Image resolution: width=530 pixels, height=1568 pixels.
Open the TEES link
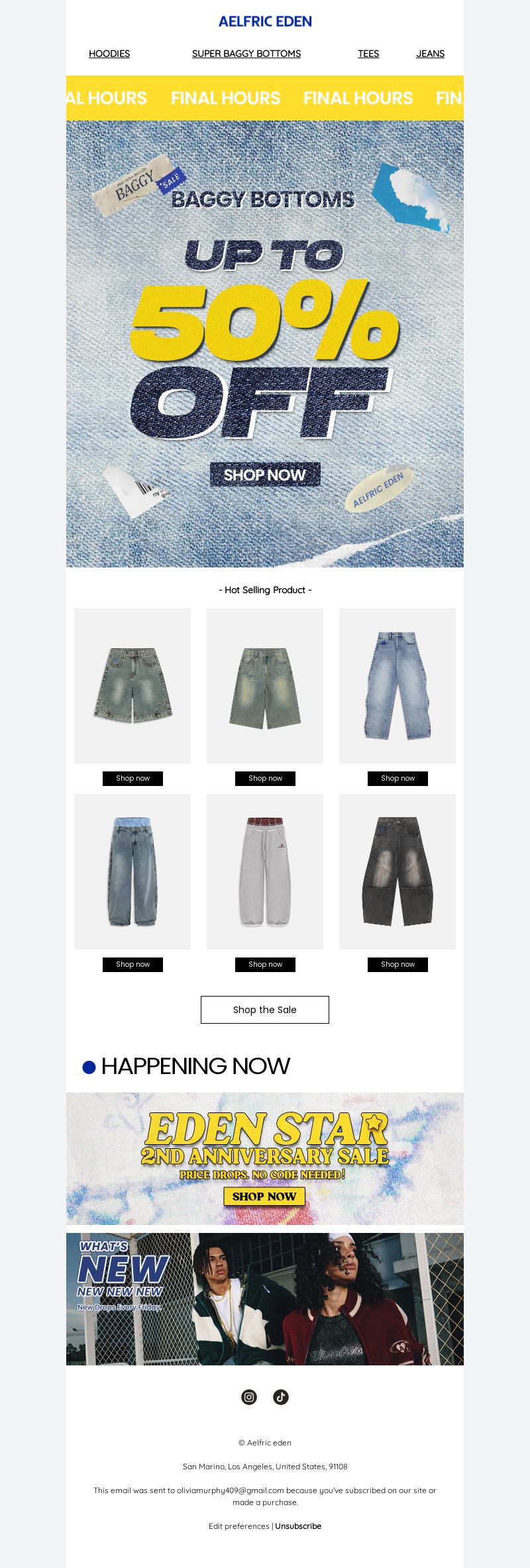368,54
